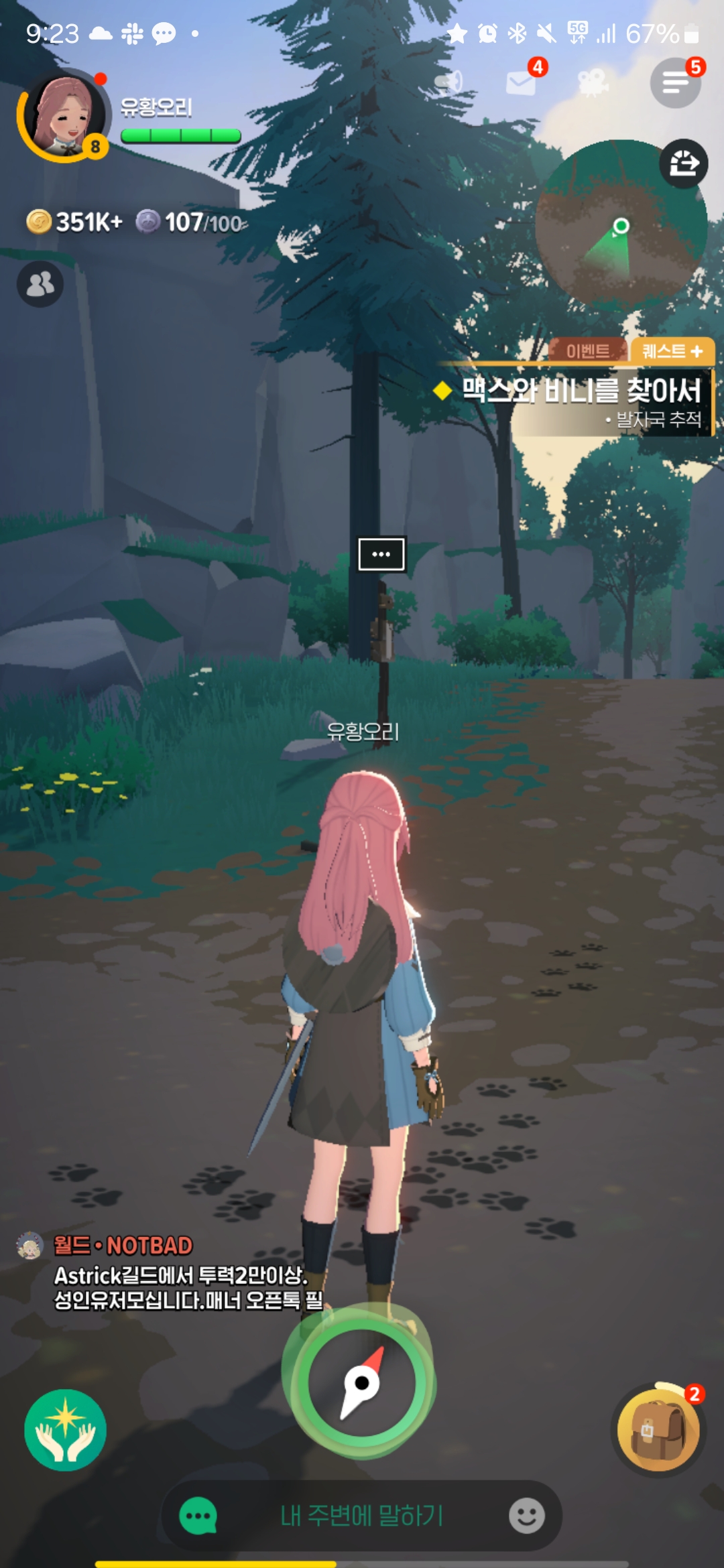Tap the speech bubble above the signpost
Viewport: 724px width, 1568px height.
(381, 554)
